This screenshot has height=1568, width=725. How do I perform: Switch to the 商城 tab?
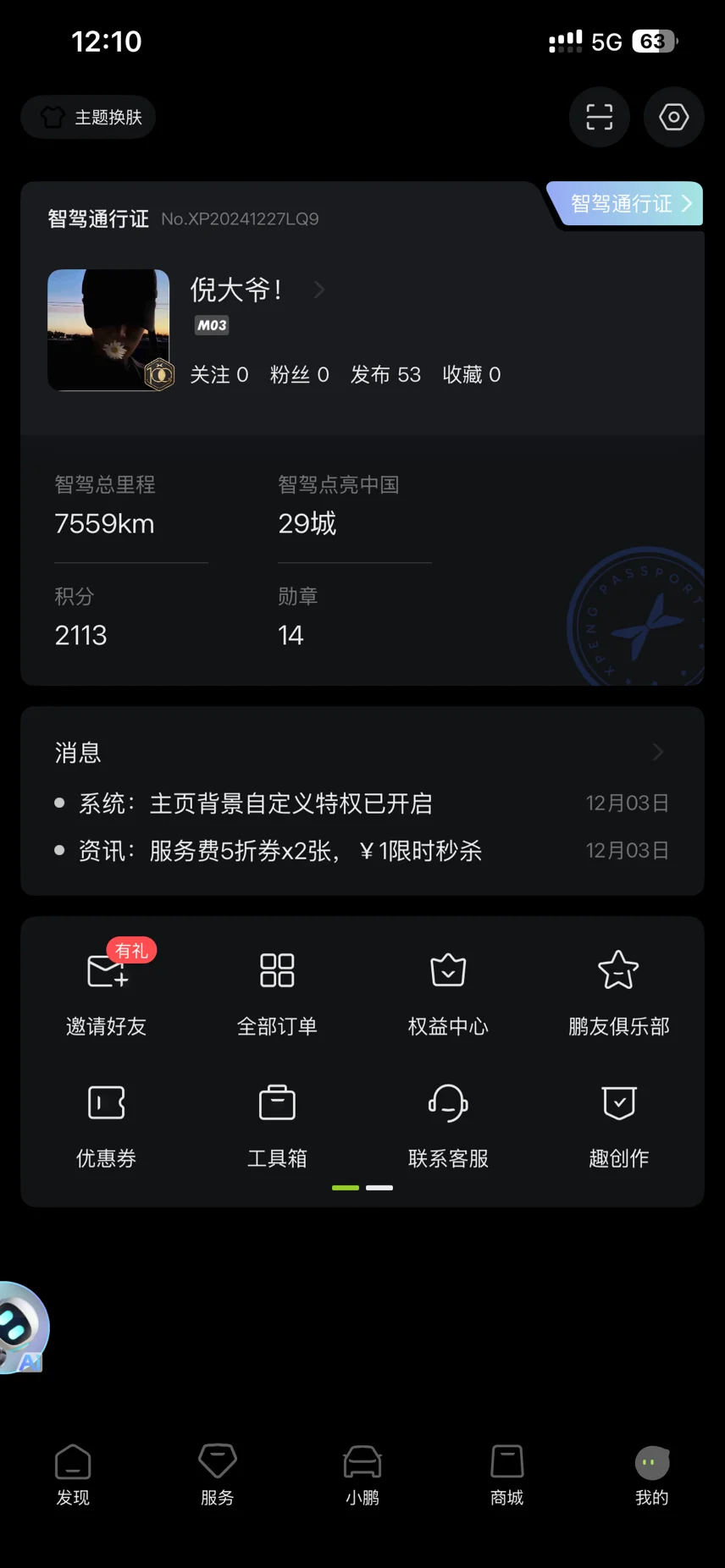click(506, 1474)
